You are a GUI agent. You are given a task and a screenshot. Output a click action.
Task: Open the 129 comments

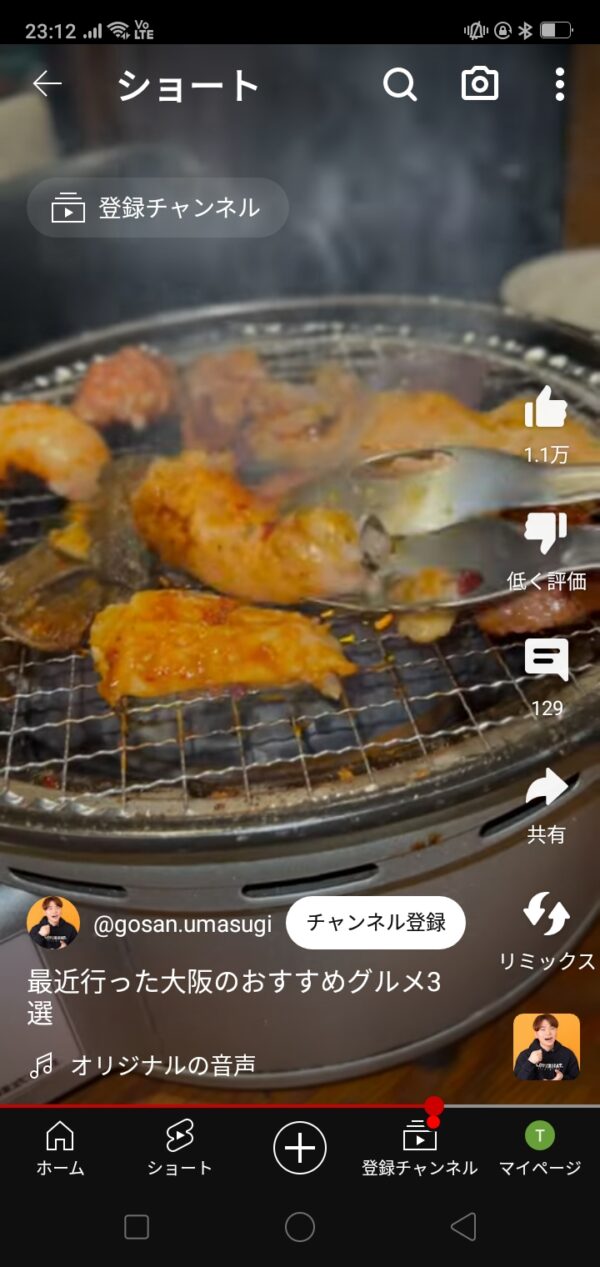[x=546, y=660]
